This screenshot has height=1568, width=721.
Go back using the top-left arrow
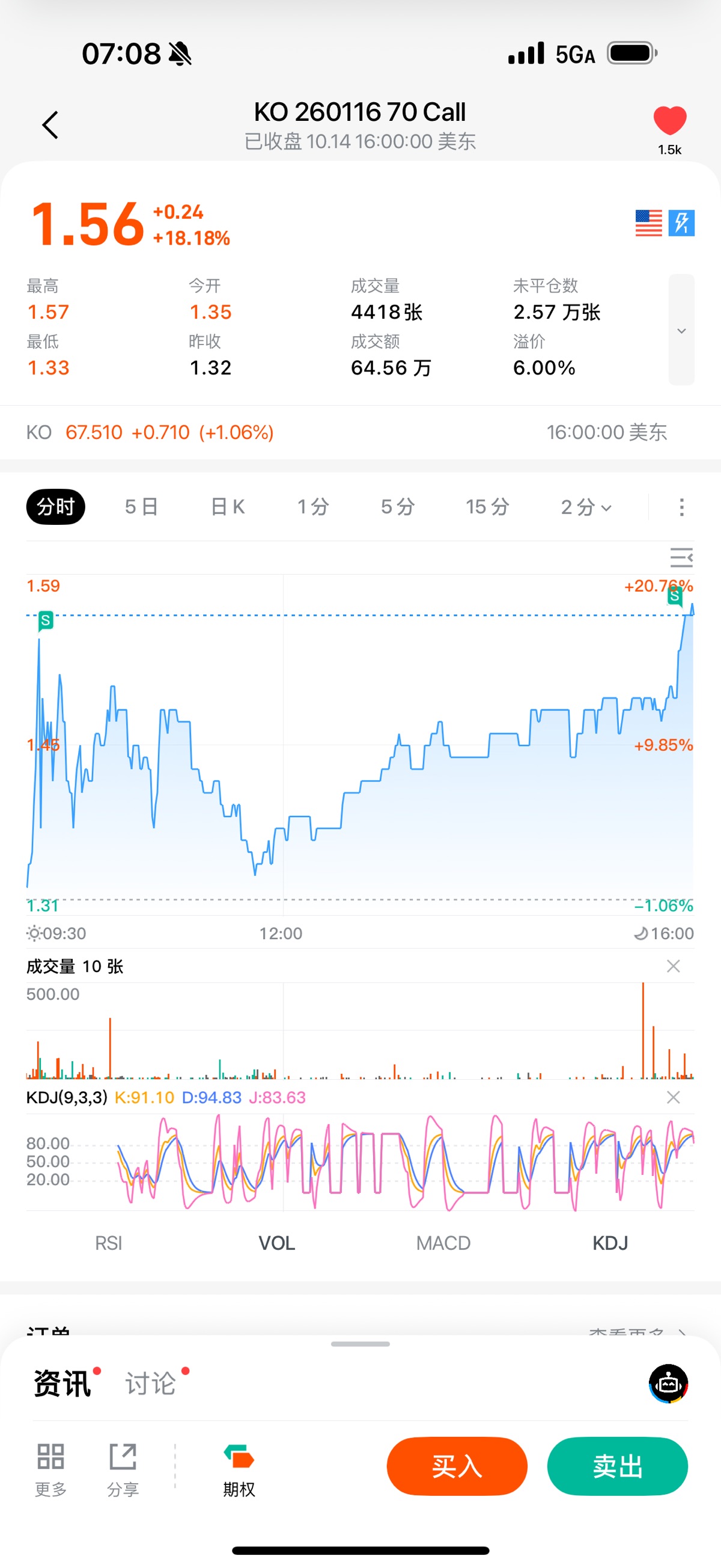50,125
